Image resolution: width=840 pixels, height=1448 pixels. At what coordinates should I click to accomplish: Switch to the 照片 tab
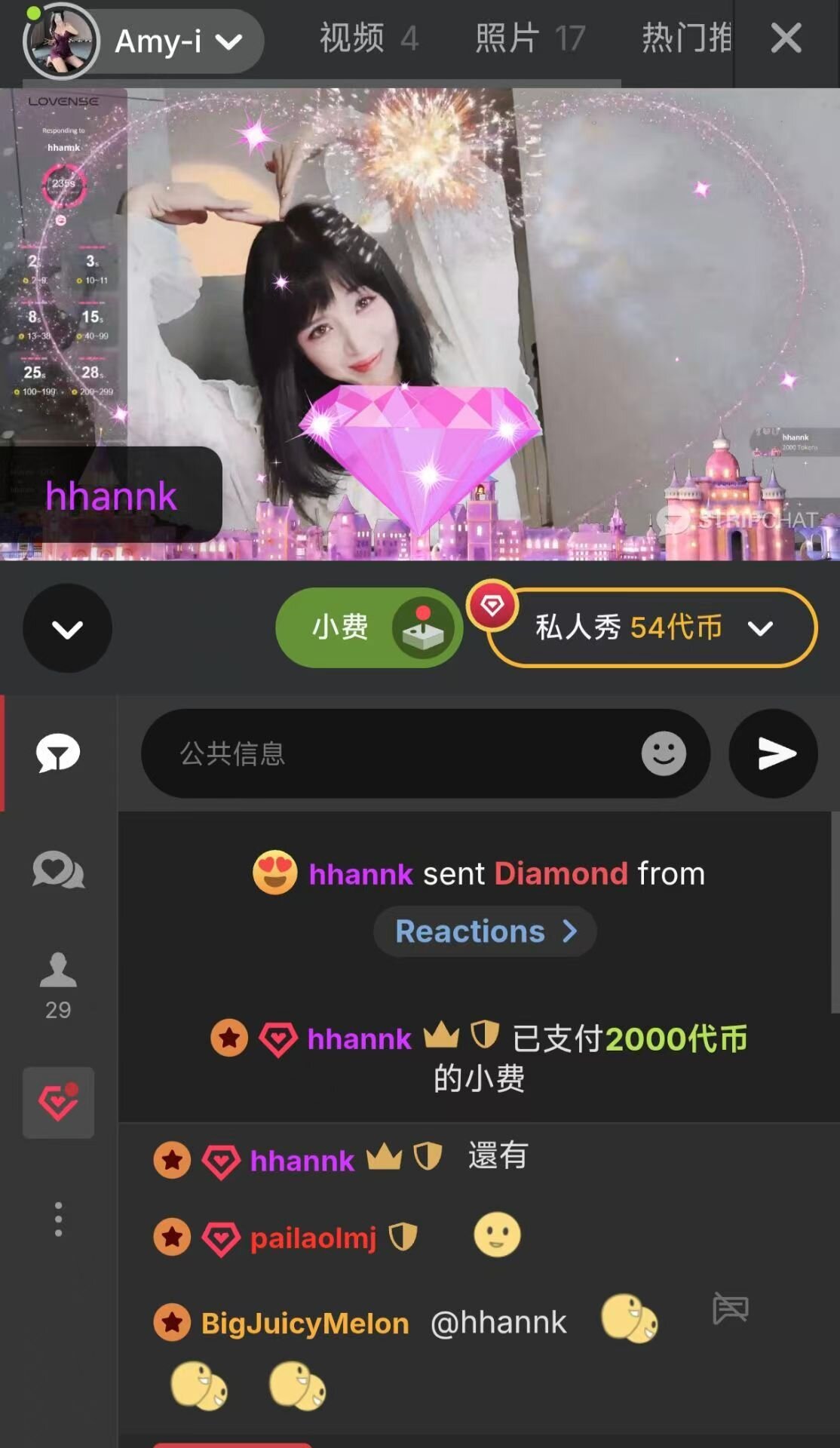tap(529, 38)
